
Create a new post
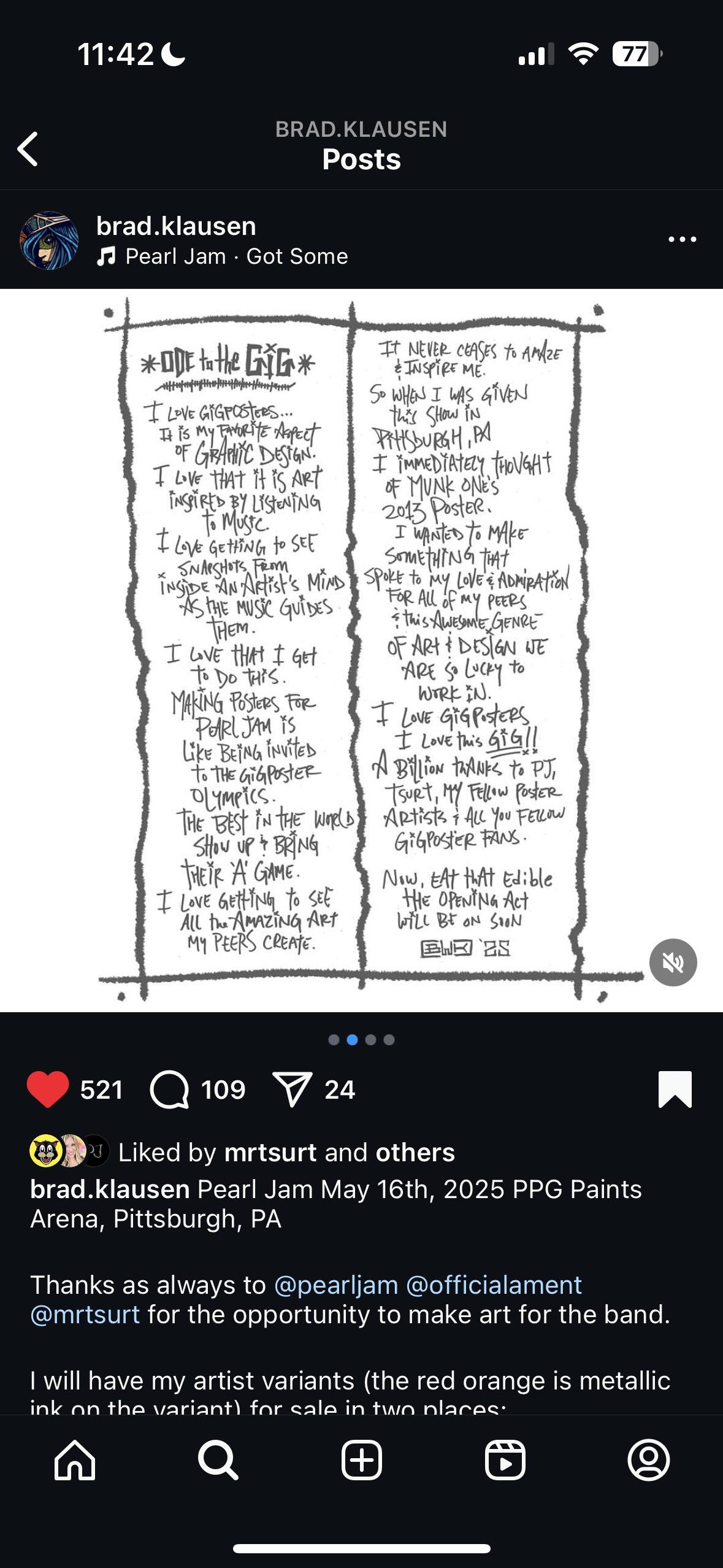tap(362, 1460)
